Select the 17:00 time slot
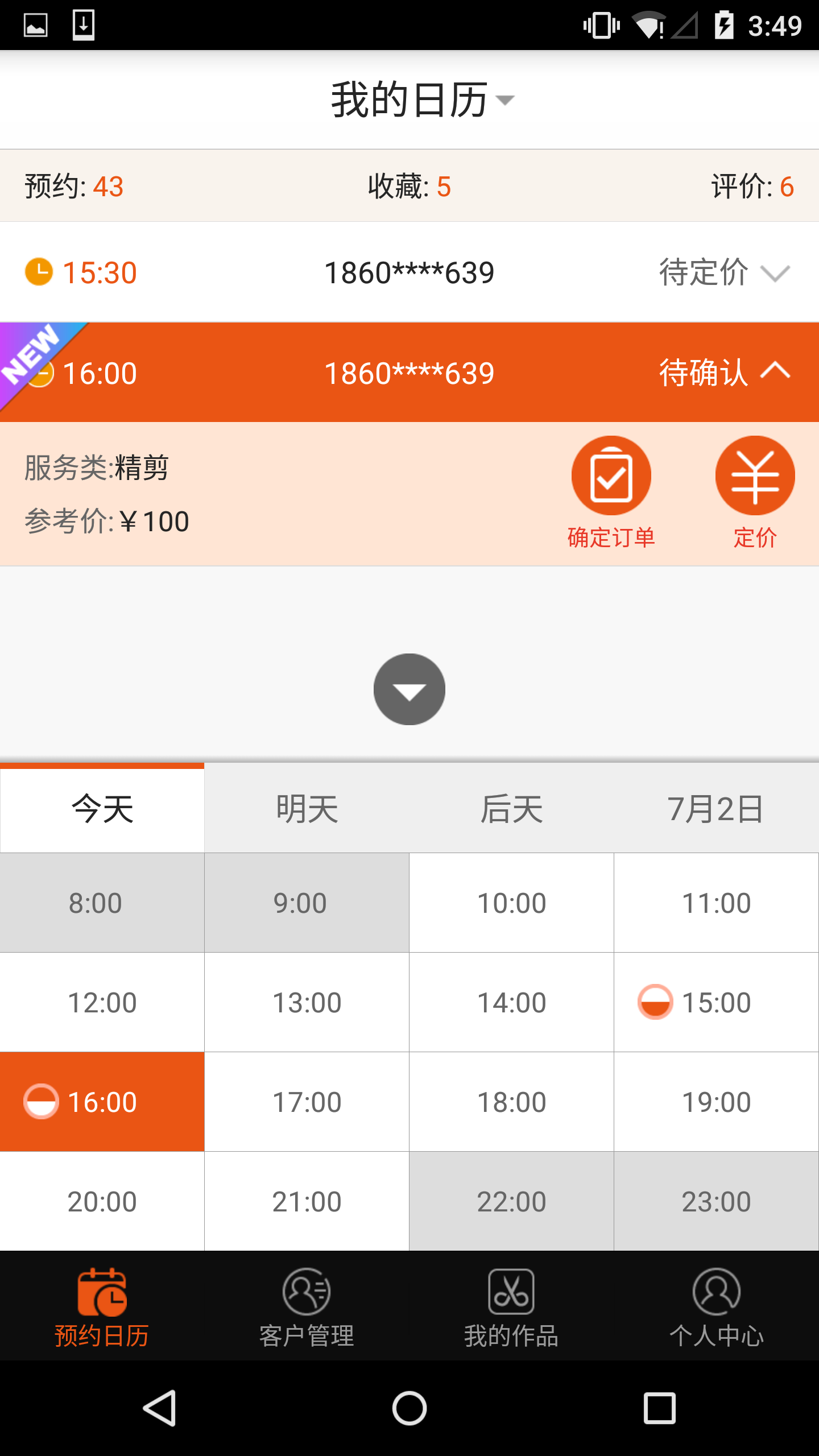This screenshot has height=1456, width=819. point(307,1102)
